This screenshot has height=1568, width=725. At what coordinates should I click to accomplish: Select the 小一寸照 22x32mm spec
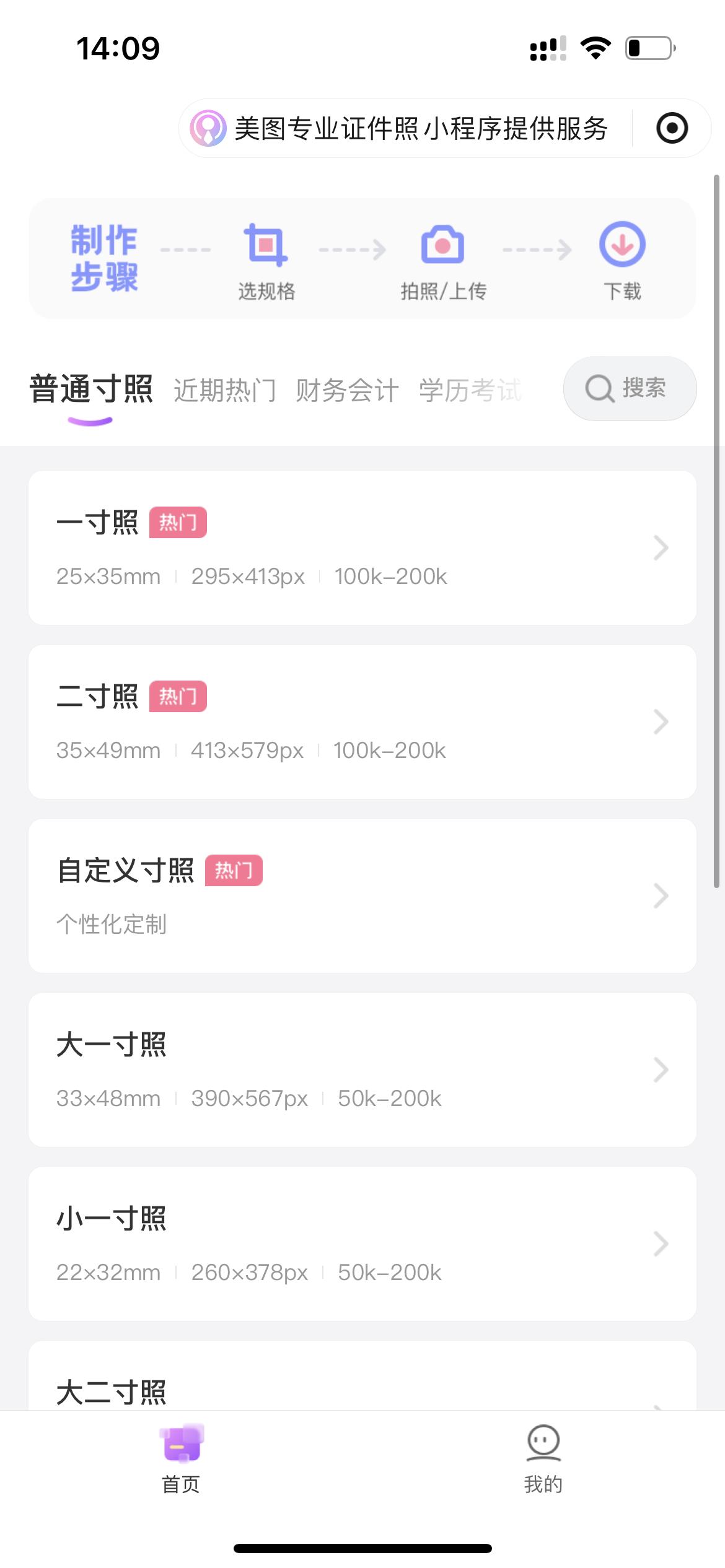pyautogui.click(x=362, y=1244)
